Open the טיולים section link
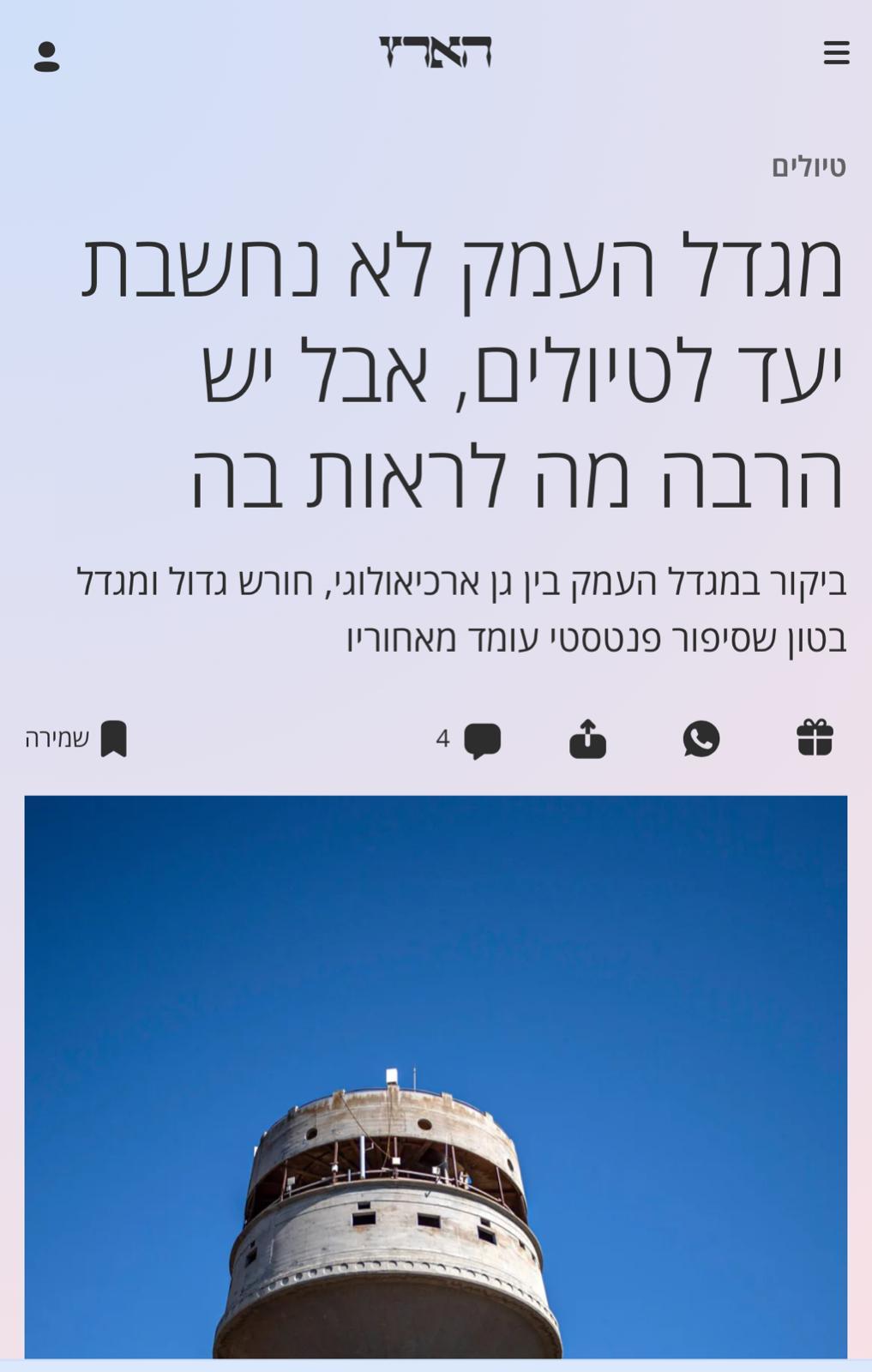This screenshot has width=872, height=1372. click(808, 166)
